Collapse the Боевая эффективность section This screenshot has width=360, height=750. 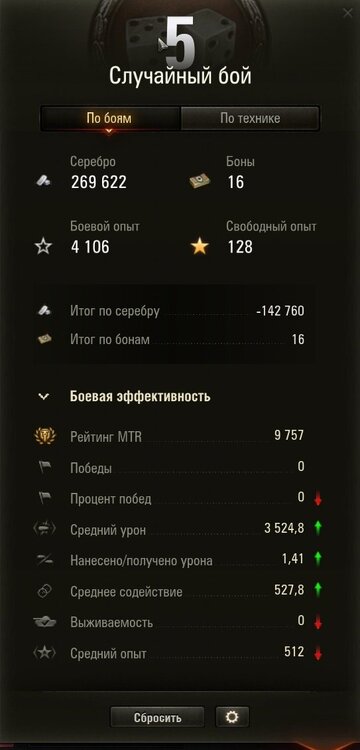[44, 397]
